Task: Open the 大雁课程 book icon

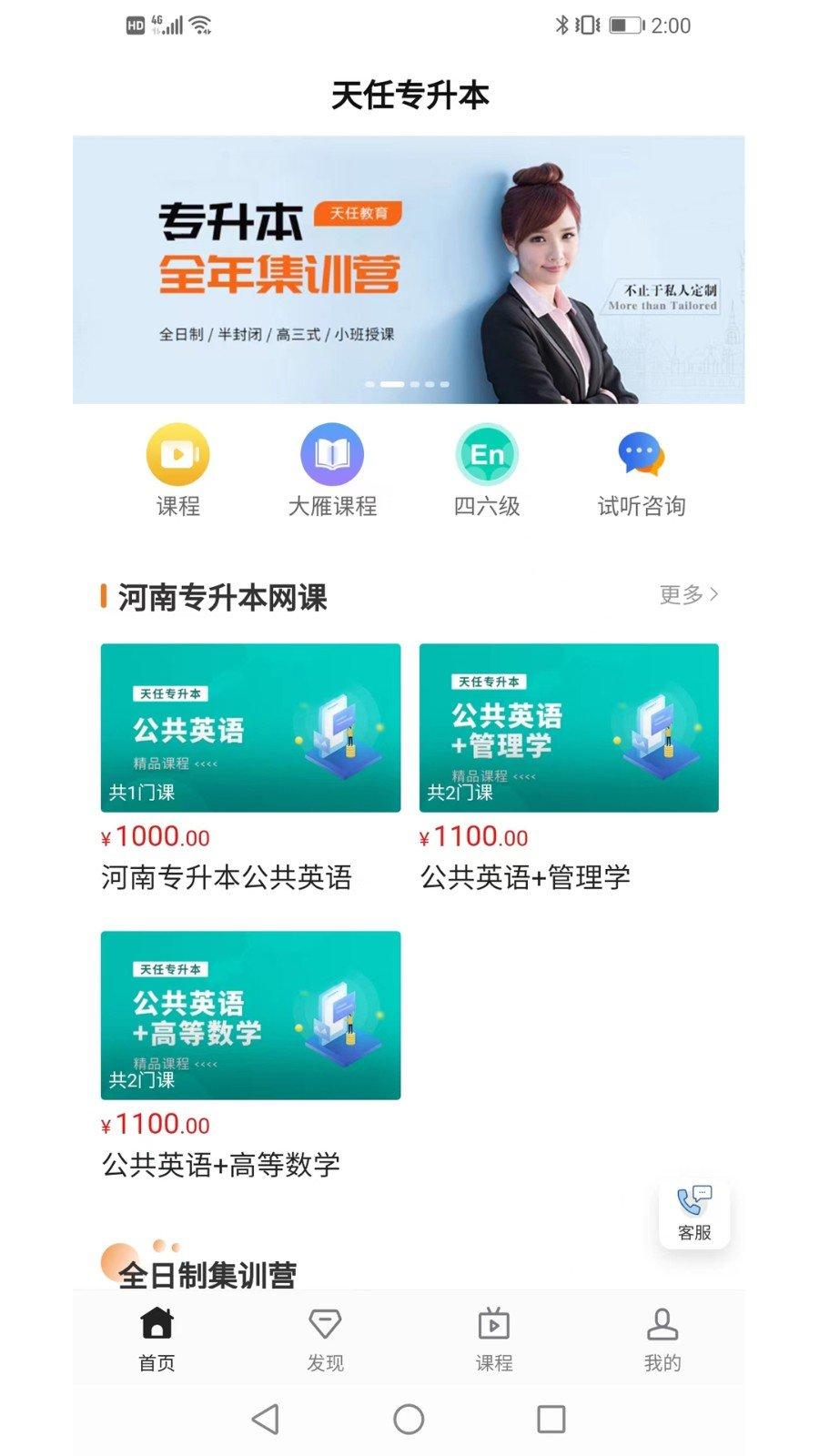Action: pyautogui.click(x=333, y=452)
